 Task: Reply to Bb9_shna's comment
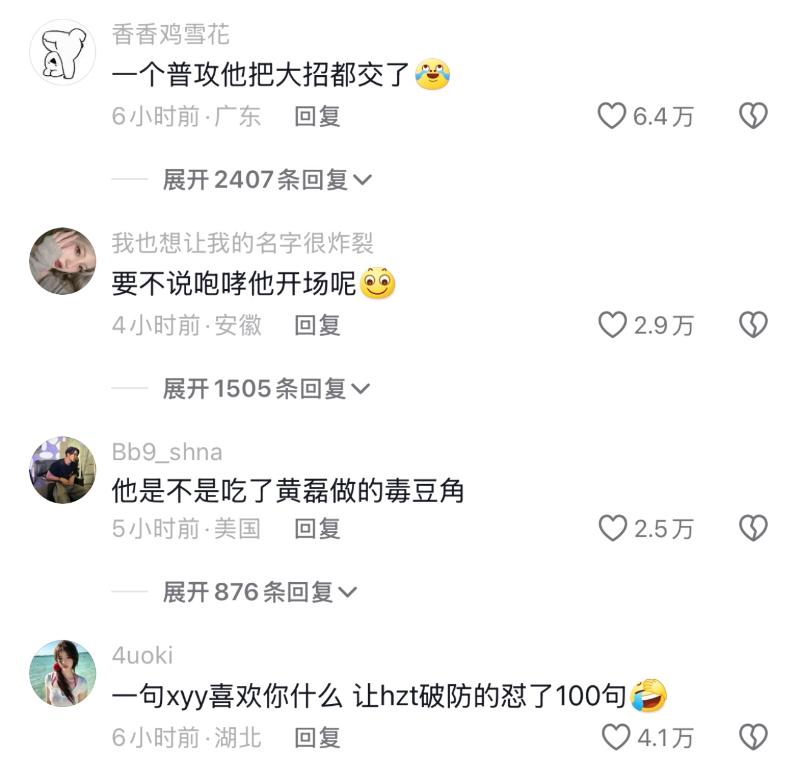317,528
